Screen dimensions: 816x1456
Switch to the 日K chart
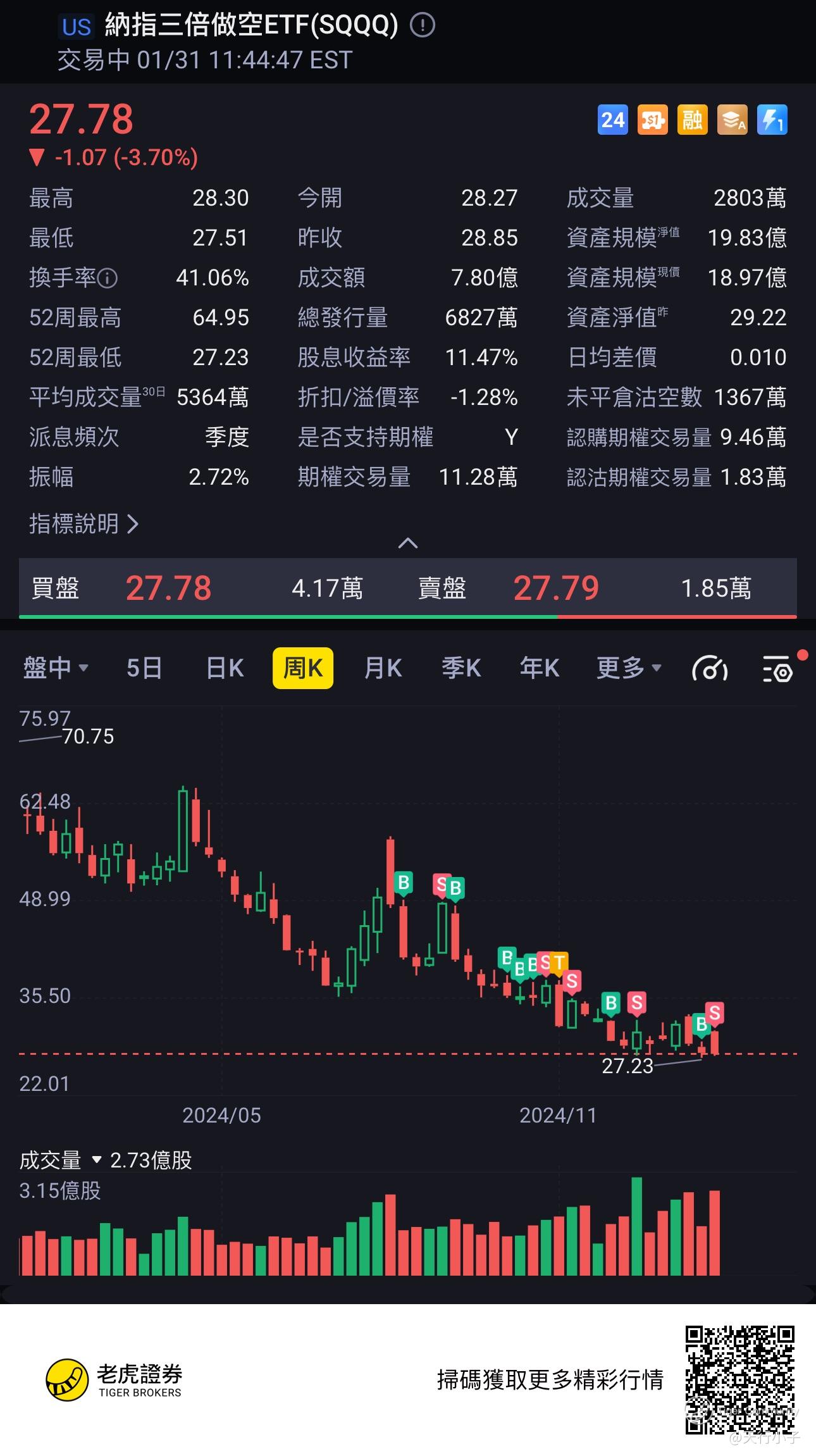[x=225, y=668]
